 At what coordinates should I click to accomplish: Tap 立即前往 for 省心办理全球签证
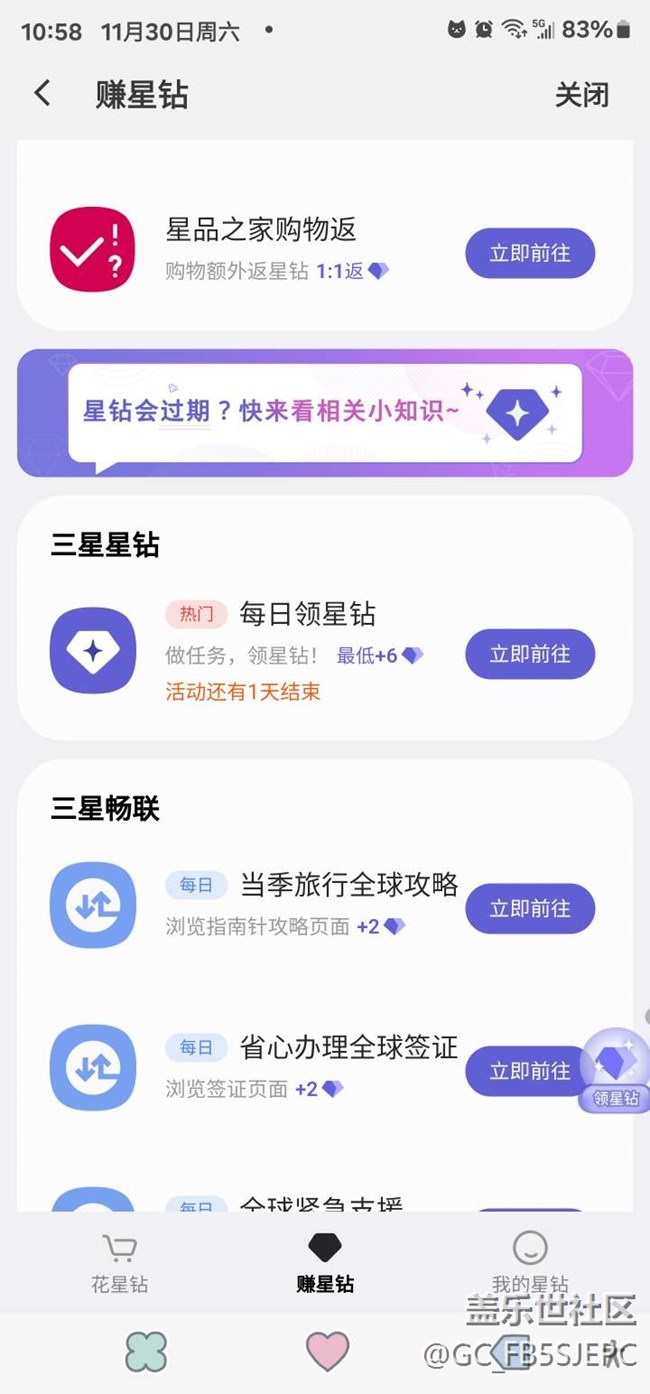point(526,1071)
